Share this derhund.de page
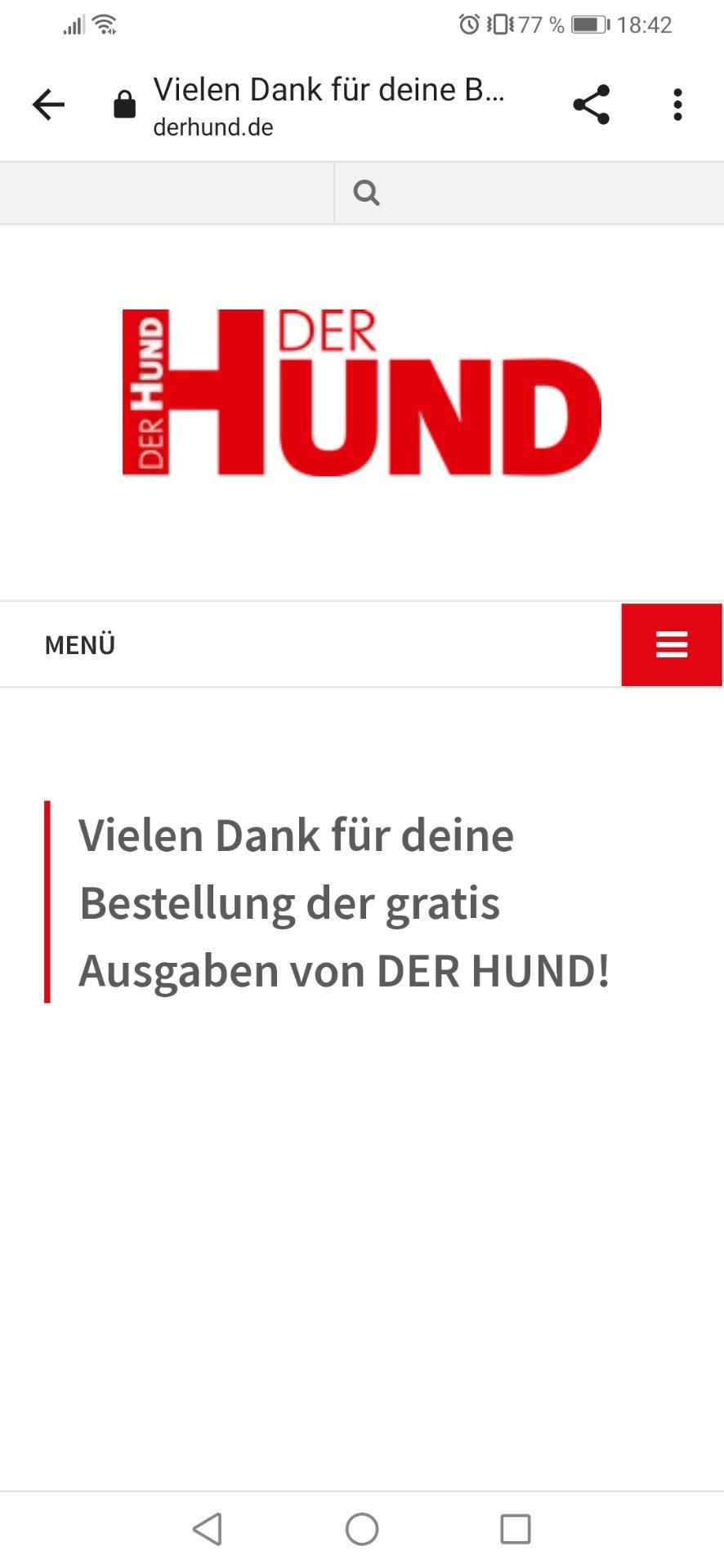Screen dimensions: 724x1568 [592, 105]
